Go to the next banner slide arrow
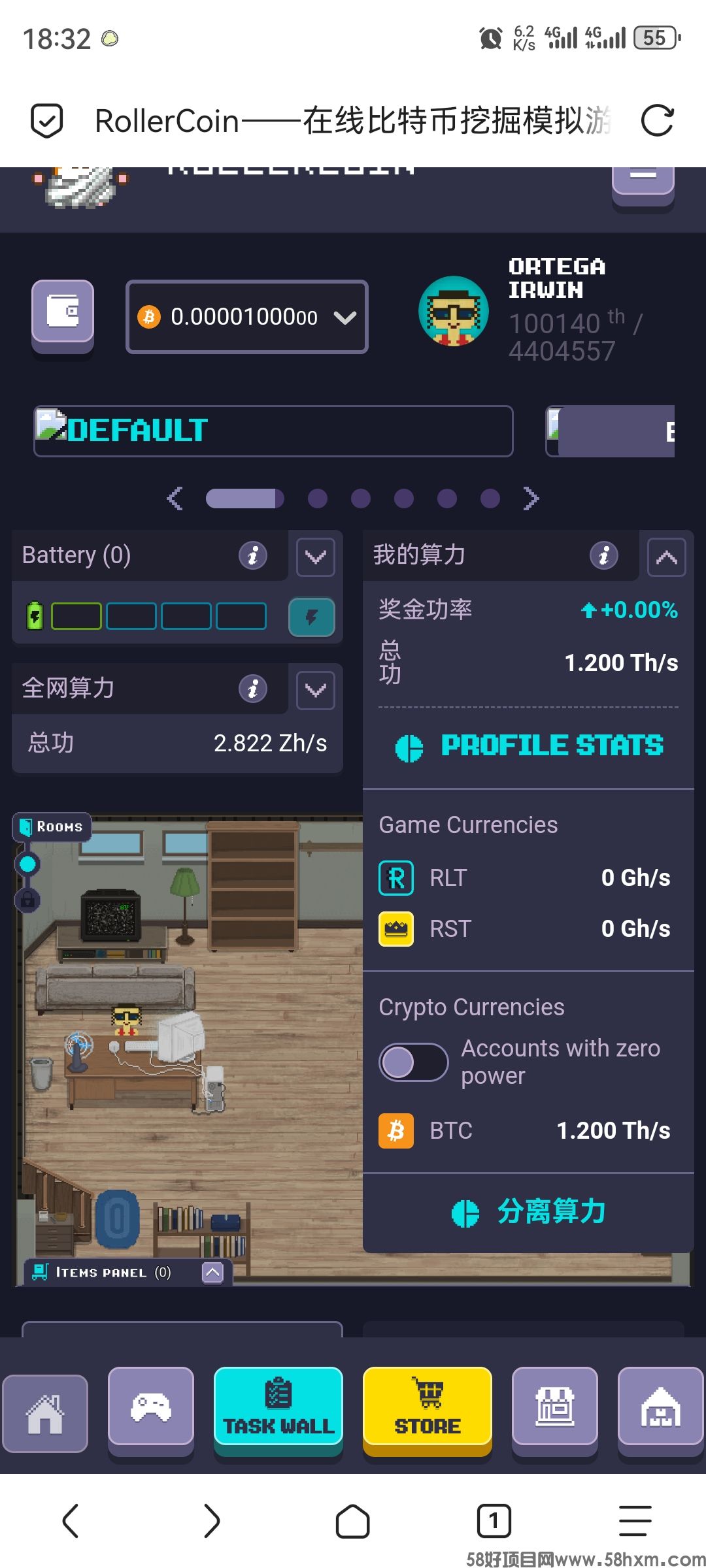Screen dimensions: 706x1568 click(x=531, y=498)
